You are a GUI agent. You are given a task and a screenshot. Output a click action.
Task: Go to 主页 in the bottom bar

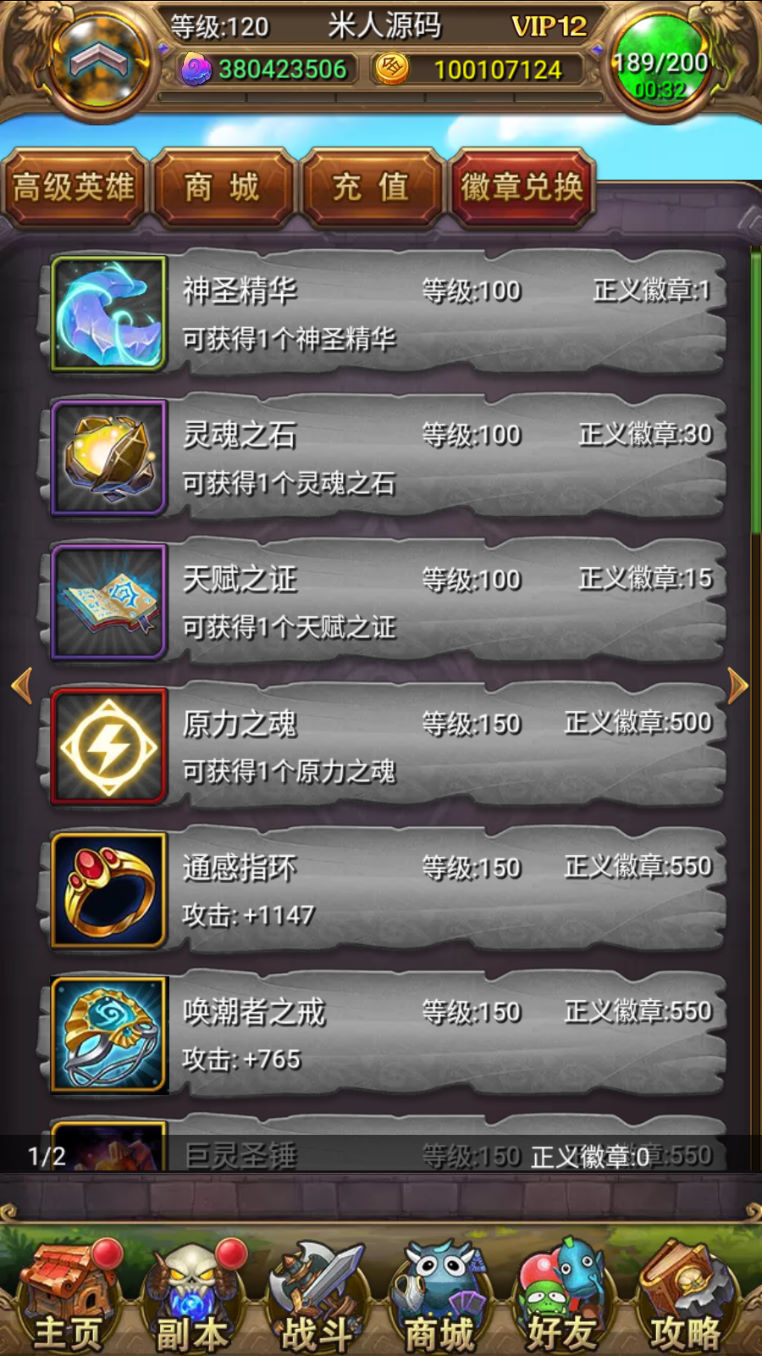[x=69, y=1295]
